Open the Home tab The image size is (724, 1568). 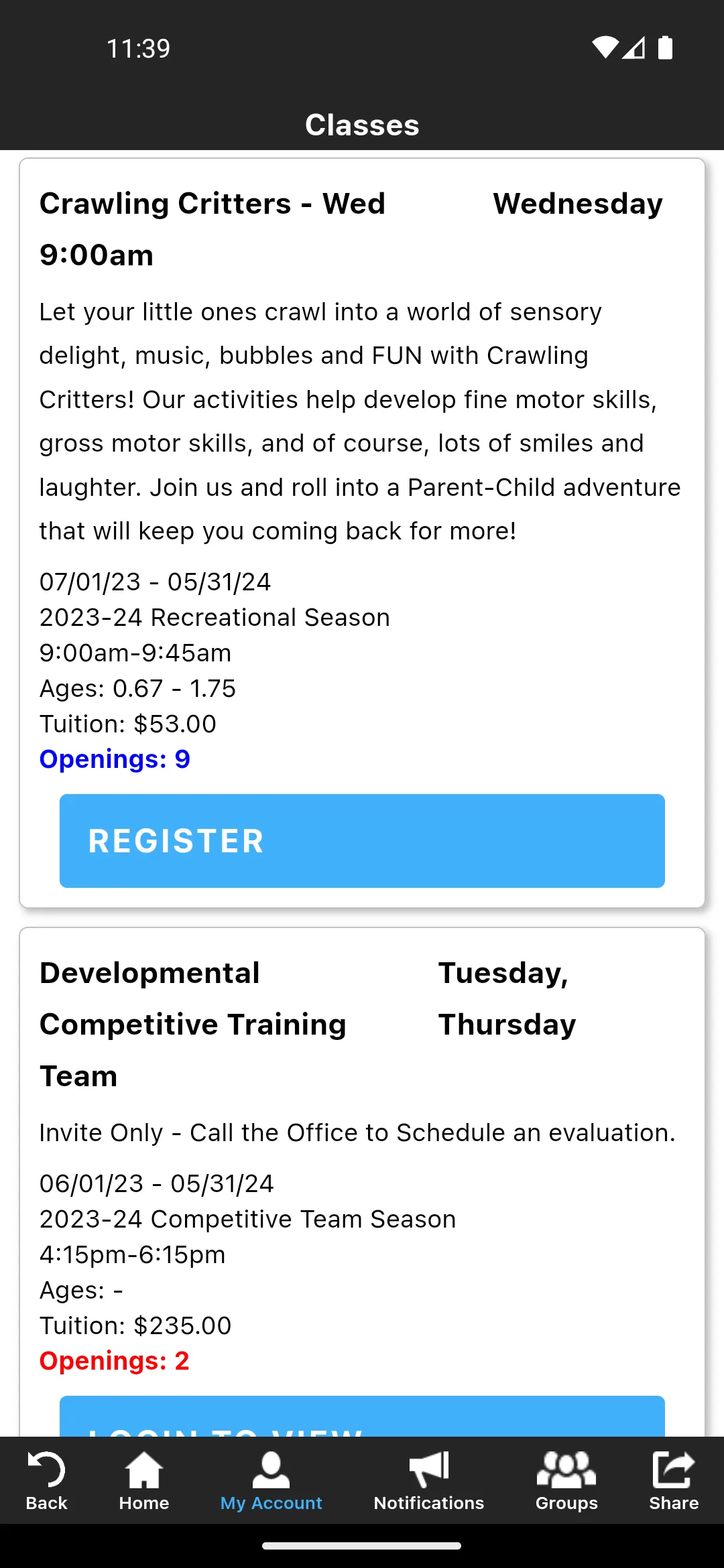(x=144, y=1481)
